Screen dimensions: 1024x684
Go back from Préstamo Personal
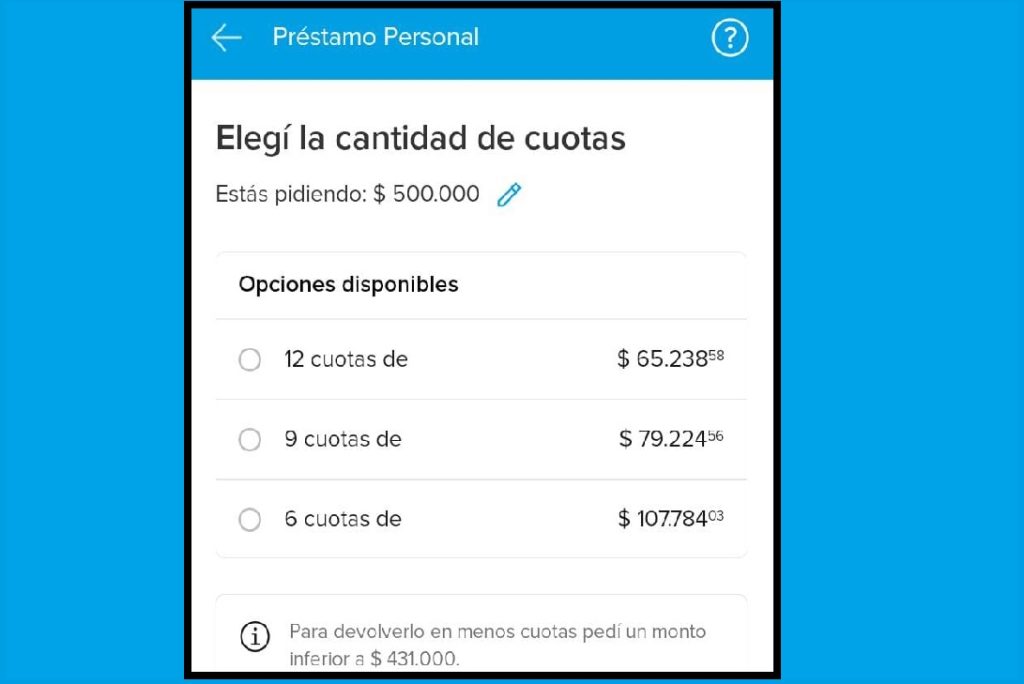pos(227,38)
